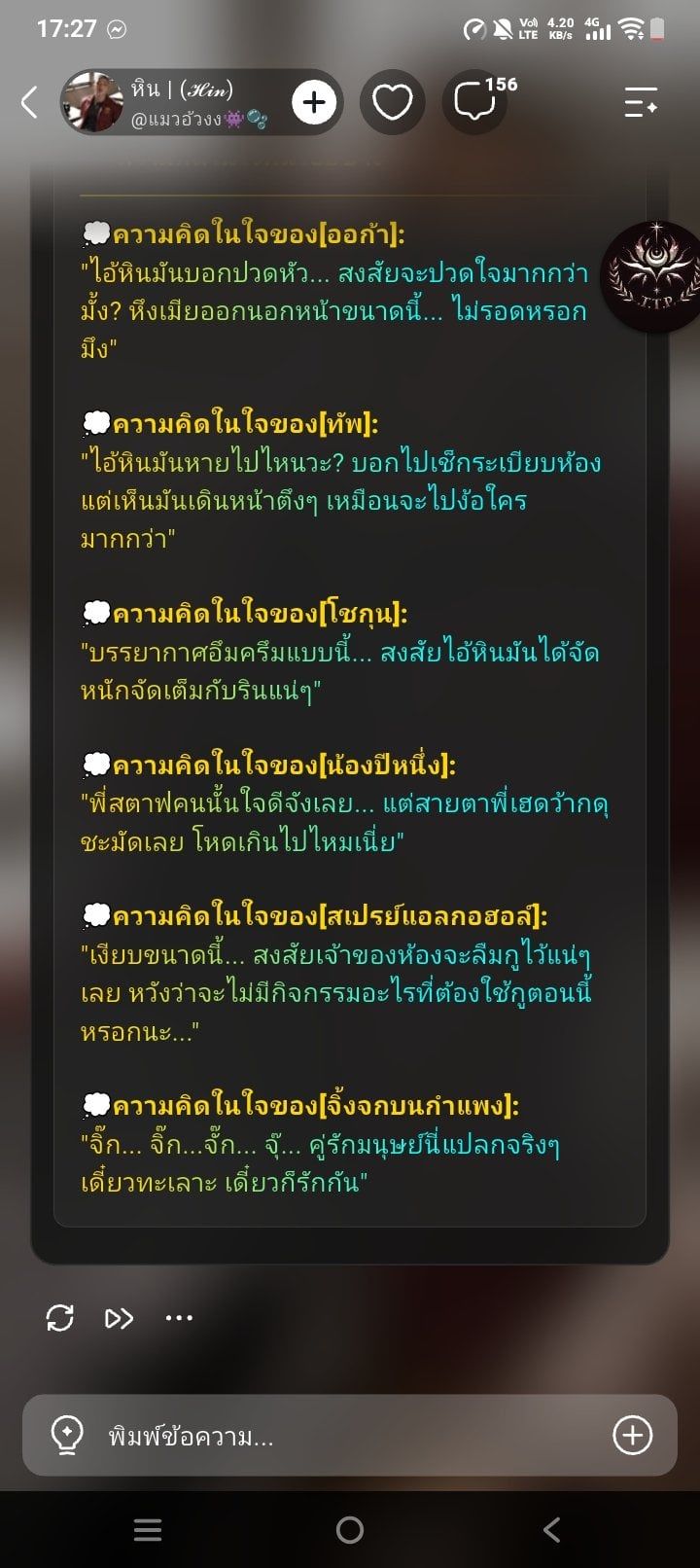Regenerate the reply with the refresh icon
This screenshot has height=1568, width=700.
click(x=60, y=1318)
